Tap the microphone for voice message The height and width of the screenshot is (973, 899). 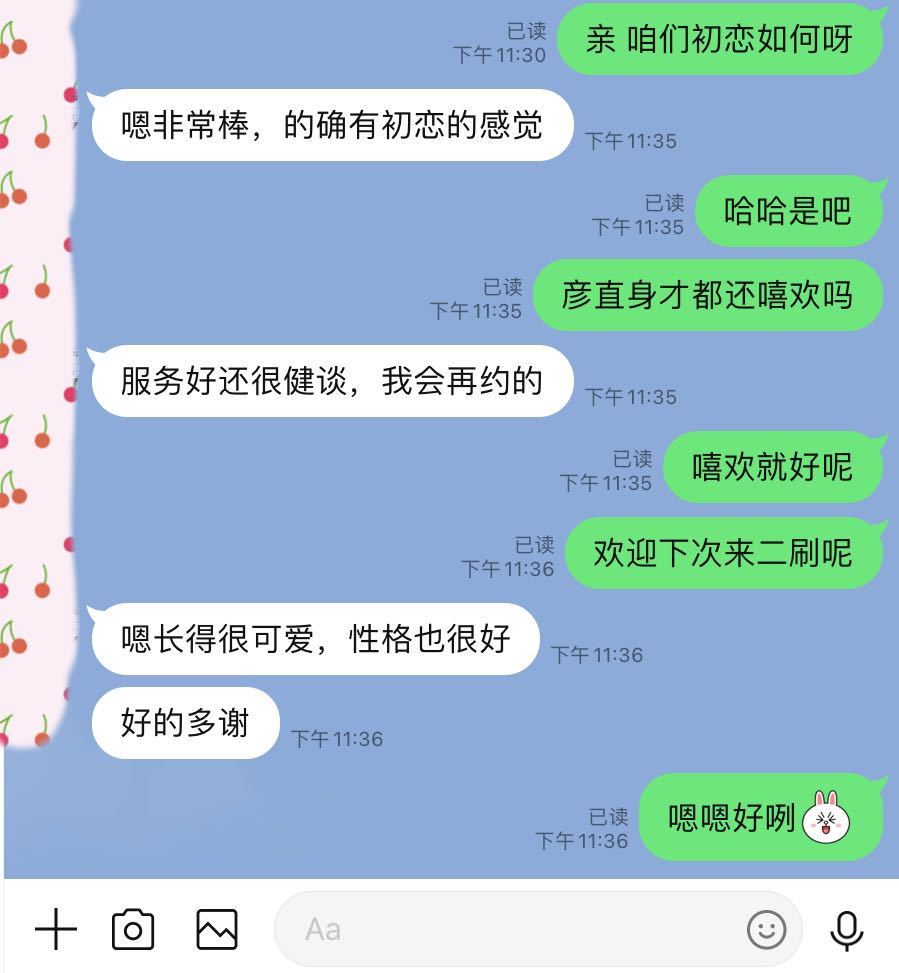coord(847,930)
